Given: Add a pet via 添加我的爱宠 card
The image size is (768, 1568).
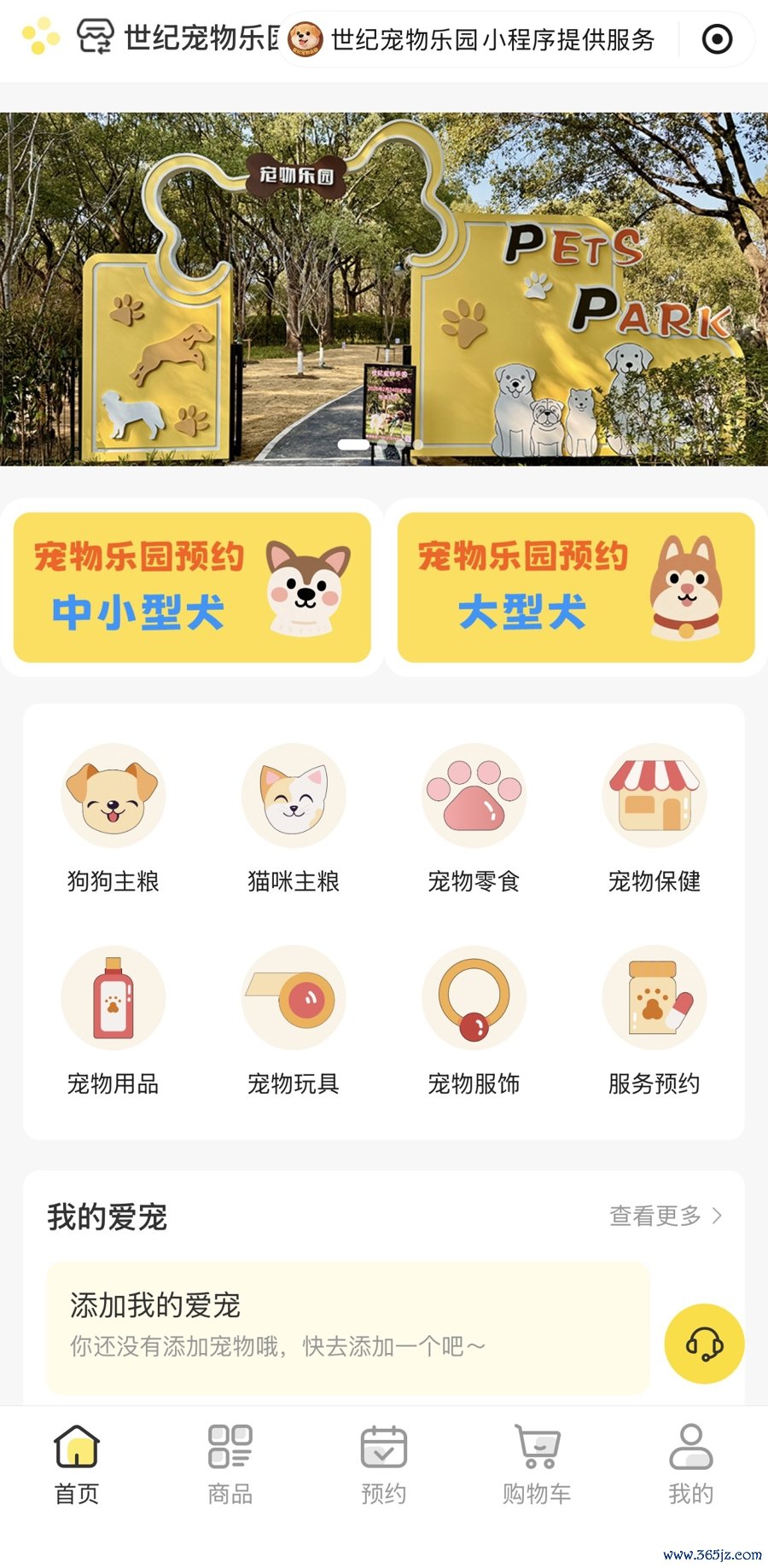Looking at the screenshot, I should pyautogui.click(x=348, y=1327).
